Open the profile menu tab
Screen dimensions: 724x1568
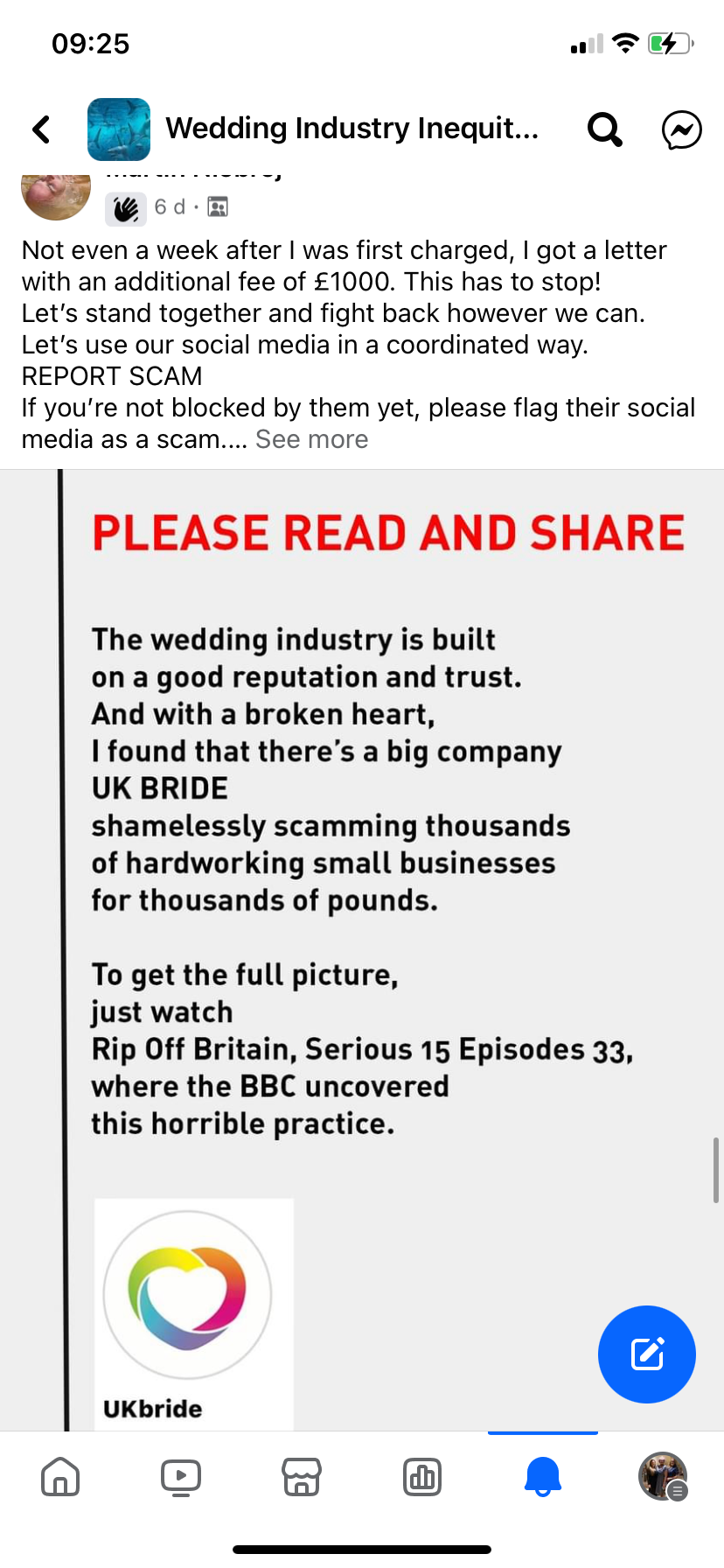(x=663, y=1477)
